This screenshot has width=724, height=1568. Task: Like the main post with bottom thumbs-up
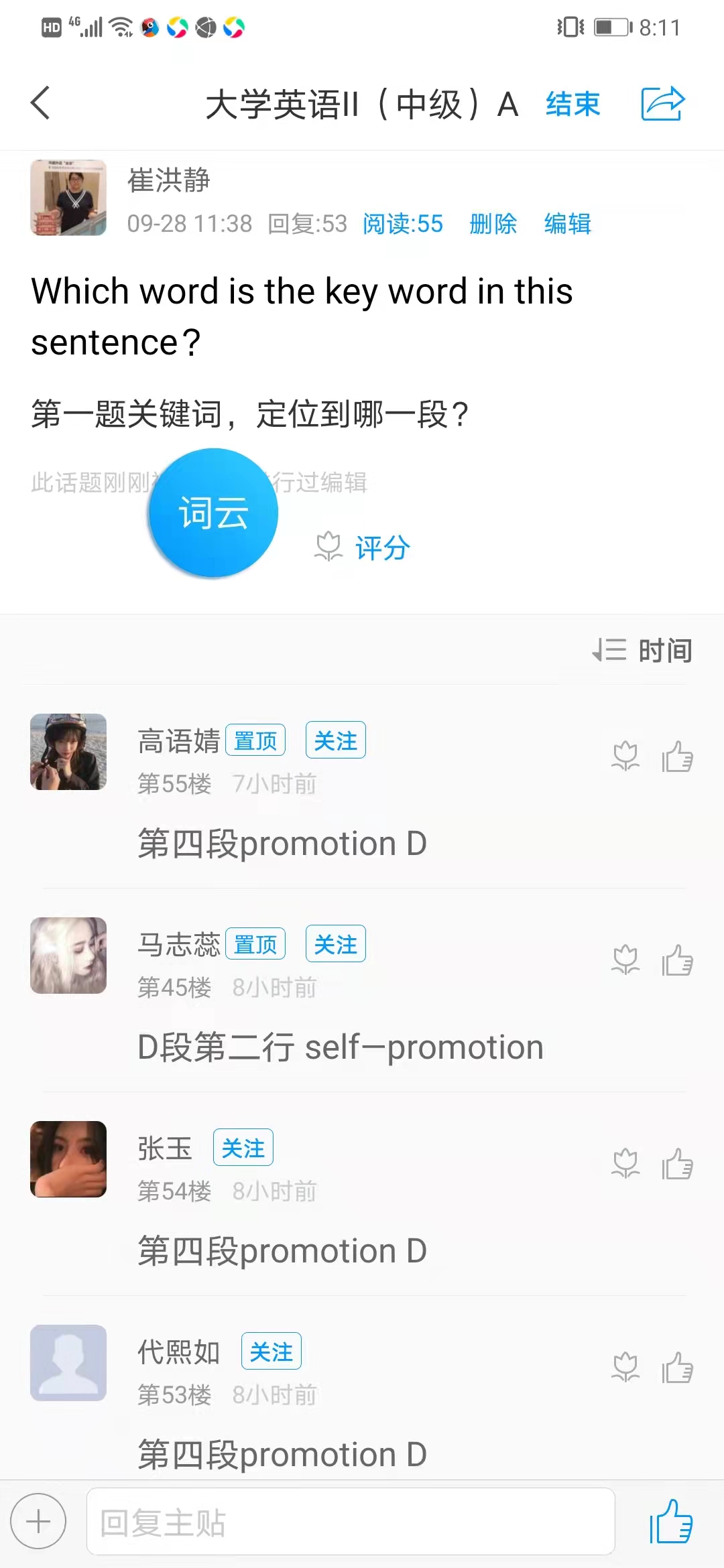click(x=670, y=1522)
